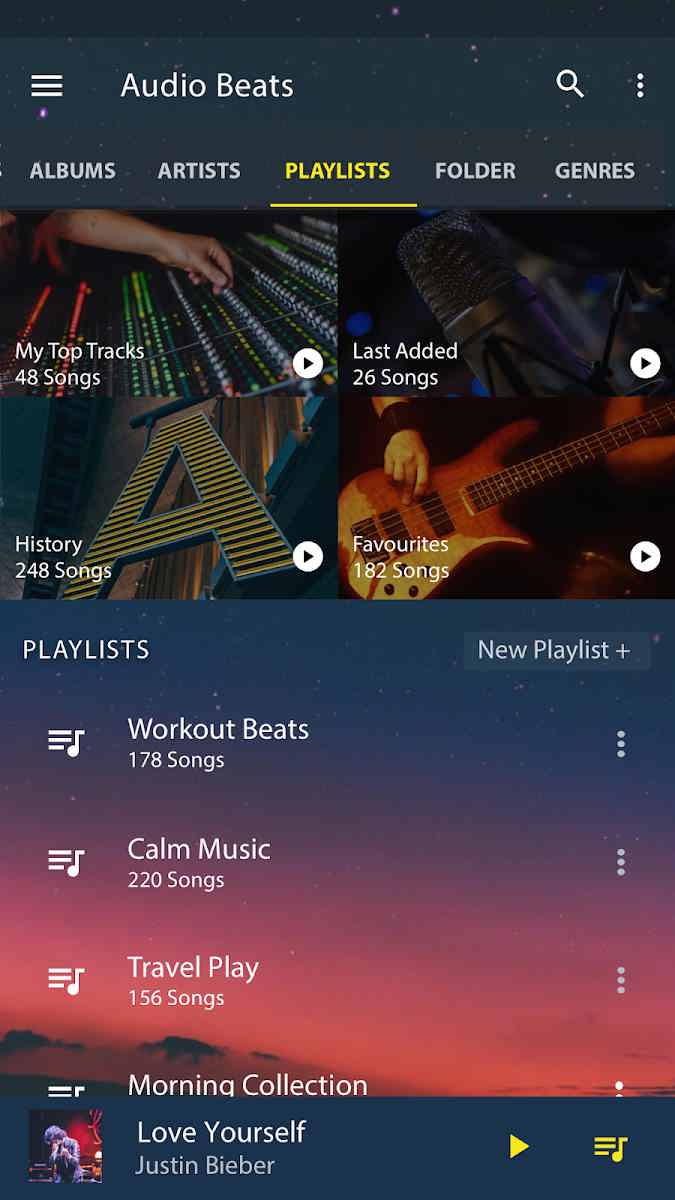
Task: Open the hamburger drawer menu
Action: pos(47,86)
